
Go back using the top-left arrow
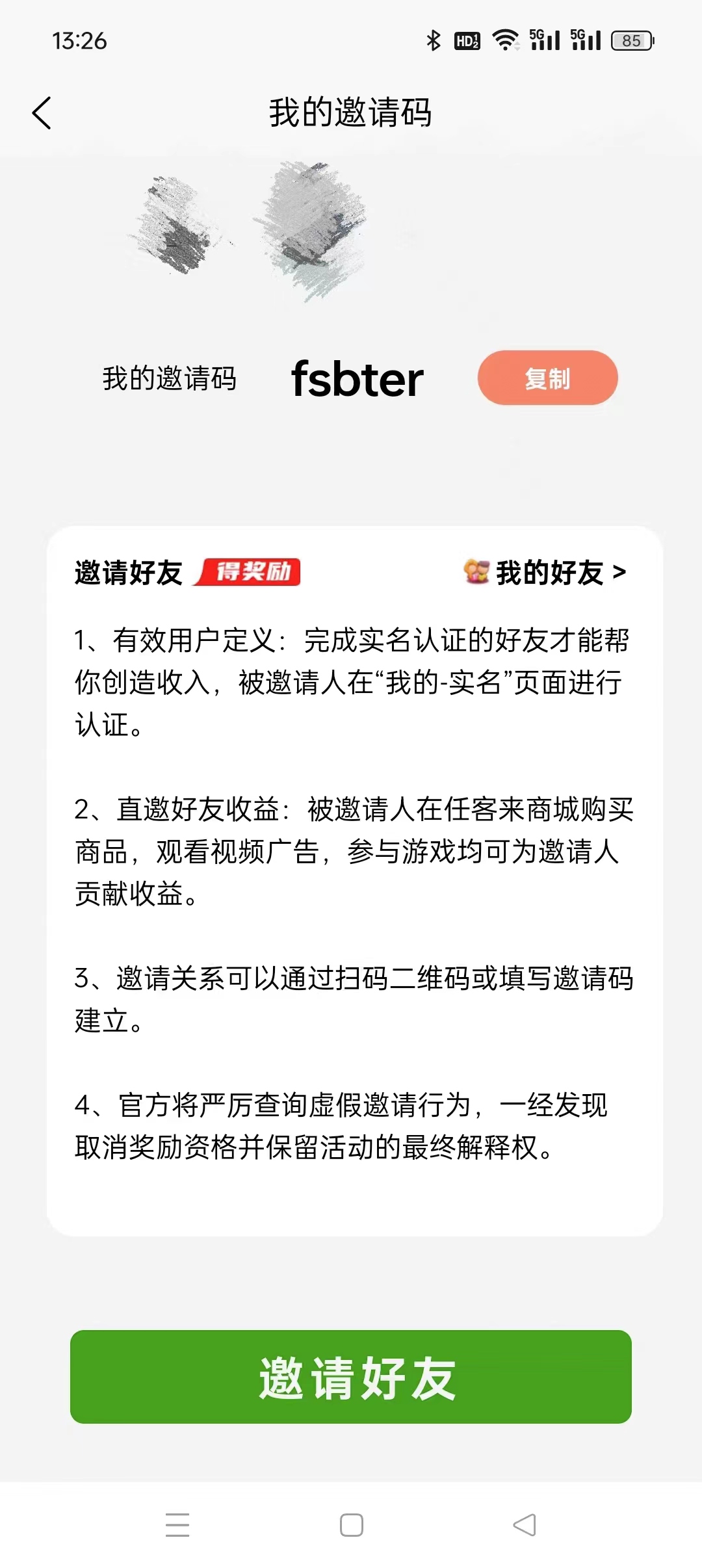click(42, 112)
